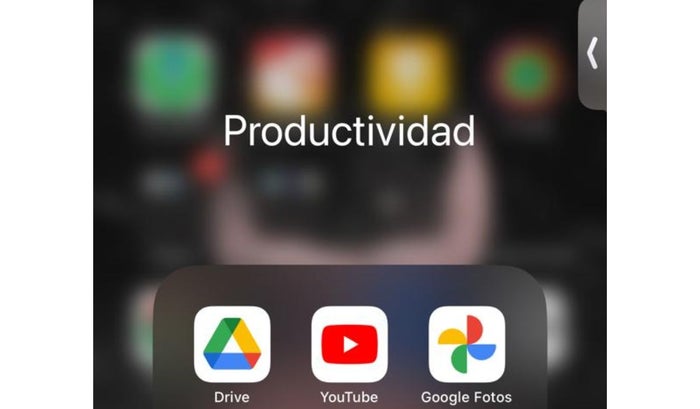Open the Drive app

(x=232, y=345)
